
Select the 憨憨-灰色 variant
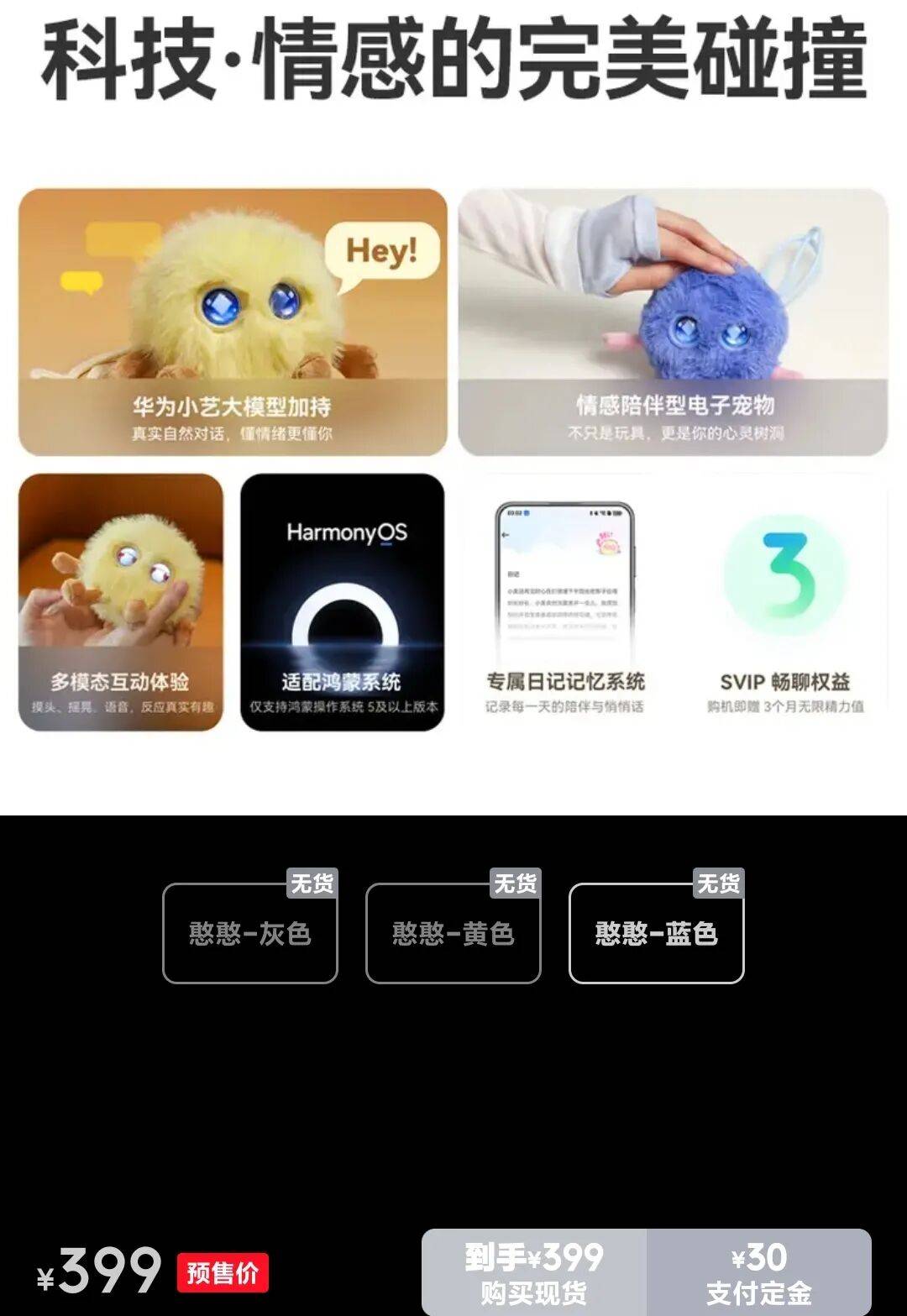250,933
